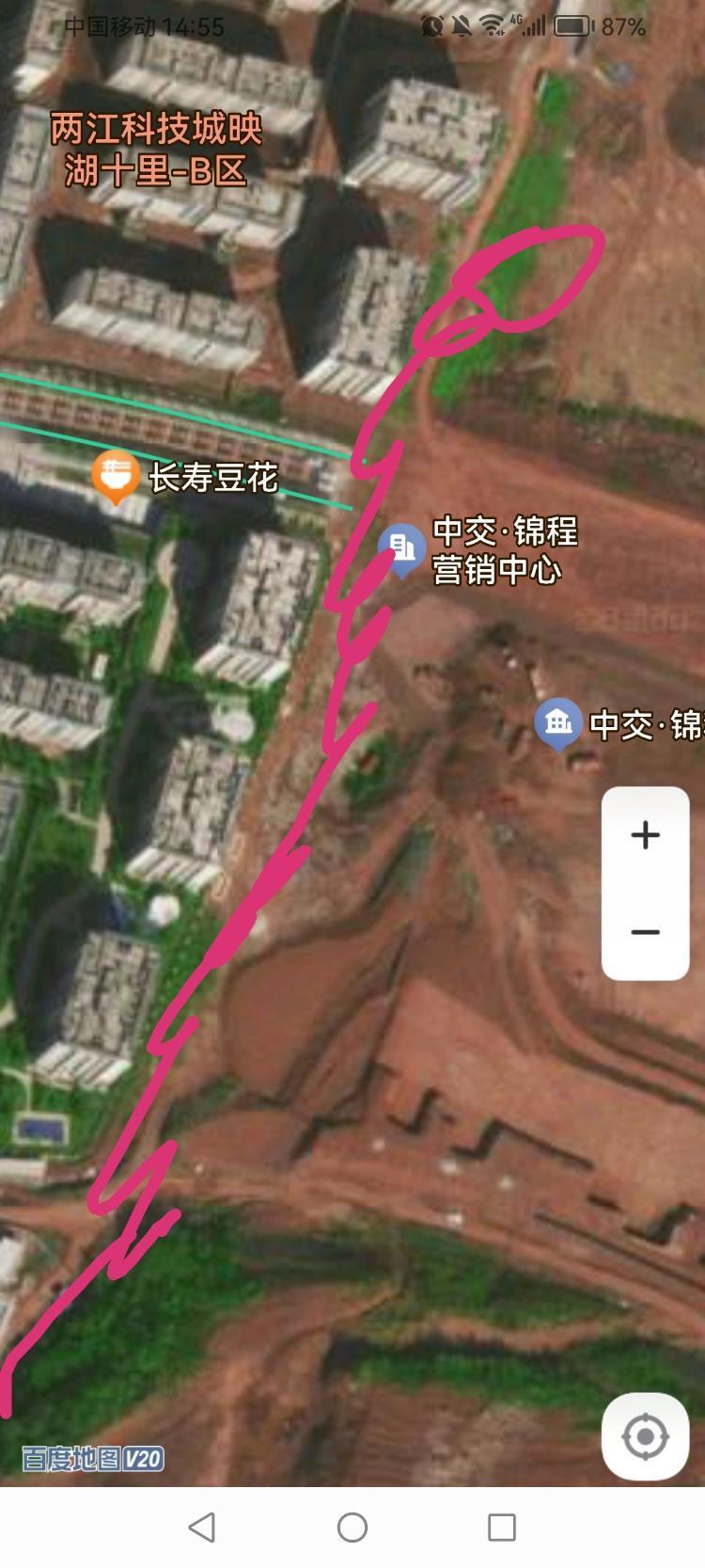Recenter map on my current location

click(x=645, y=1436)
